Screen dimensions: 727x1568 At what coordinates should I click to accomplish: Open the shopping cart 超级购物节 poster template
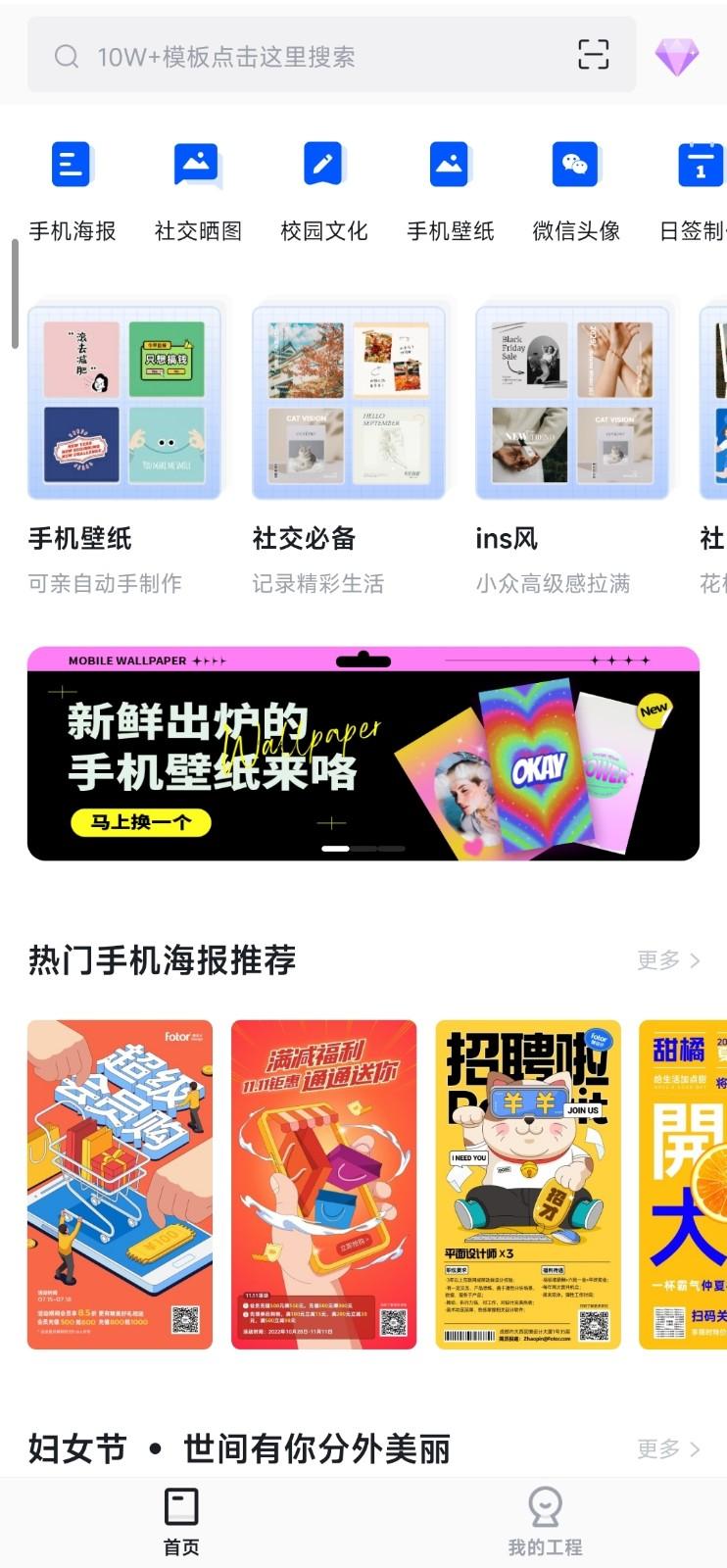(x=120, y=1184)
